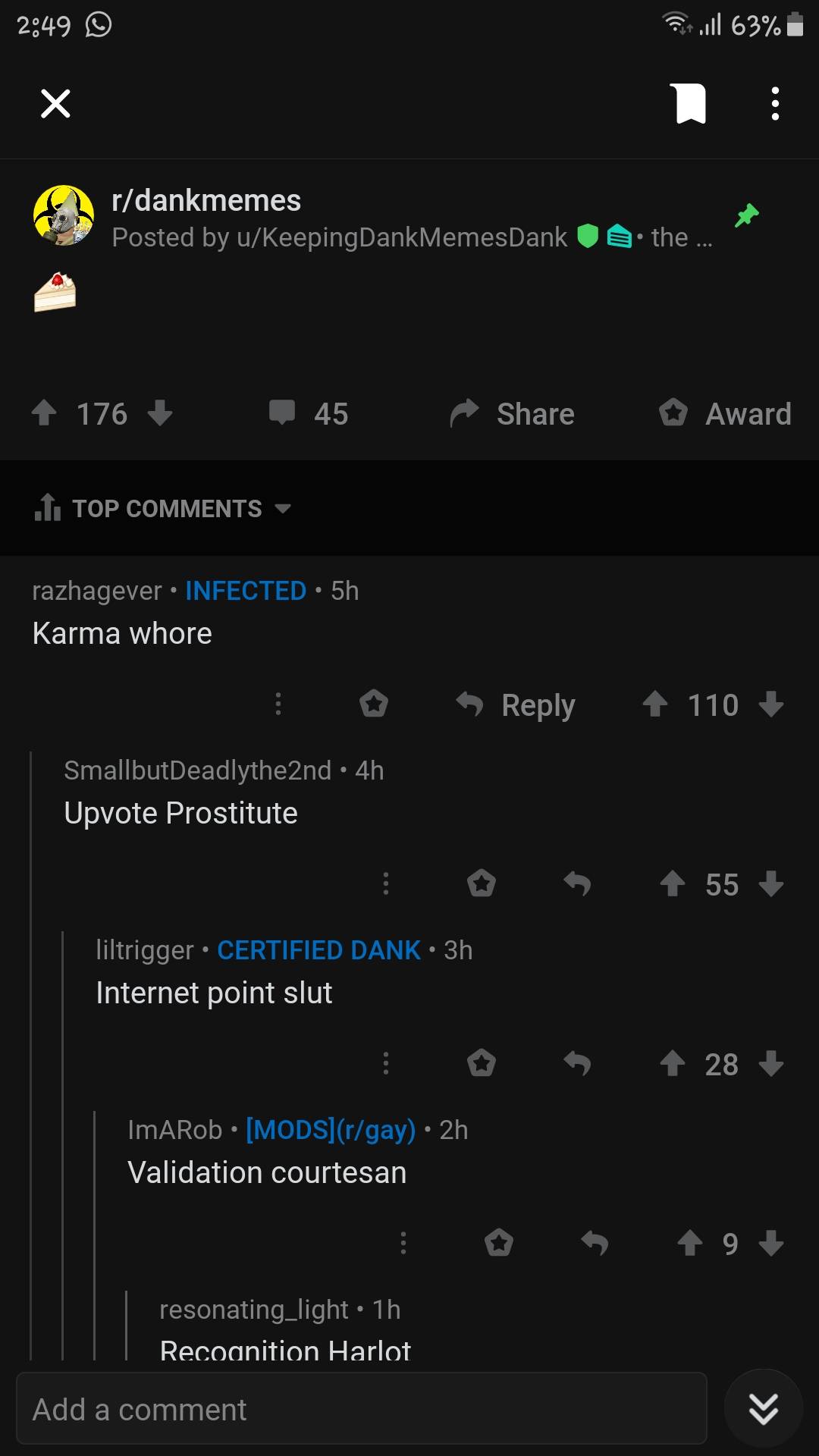Upvote razhagever's Karma comment
Screen dimensions: 819x1456
(x=655, y=704)
